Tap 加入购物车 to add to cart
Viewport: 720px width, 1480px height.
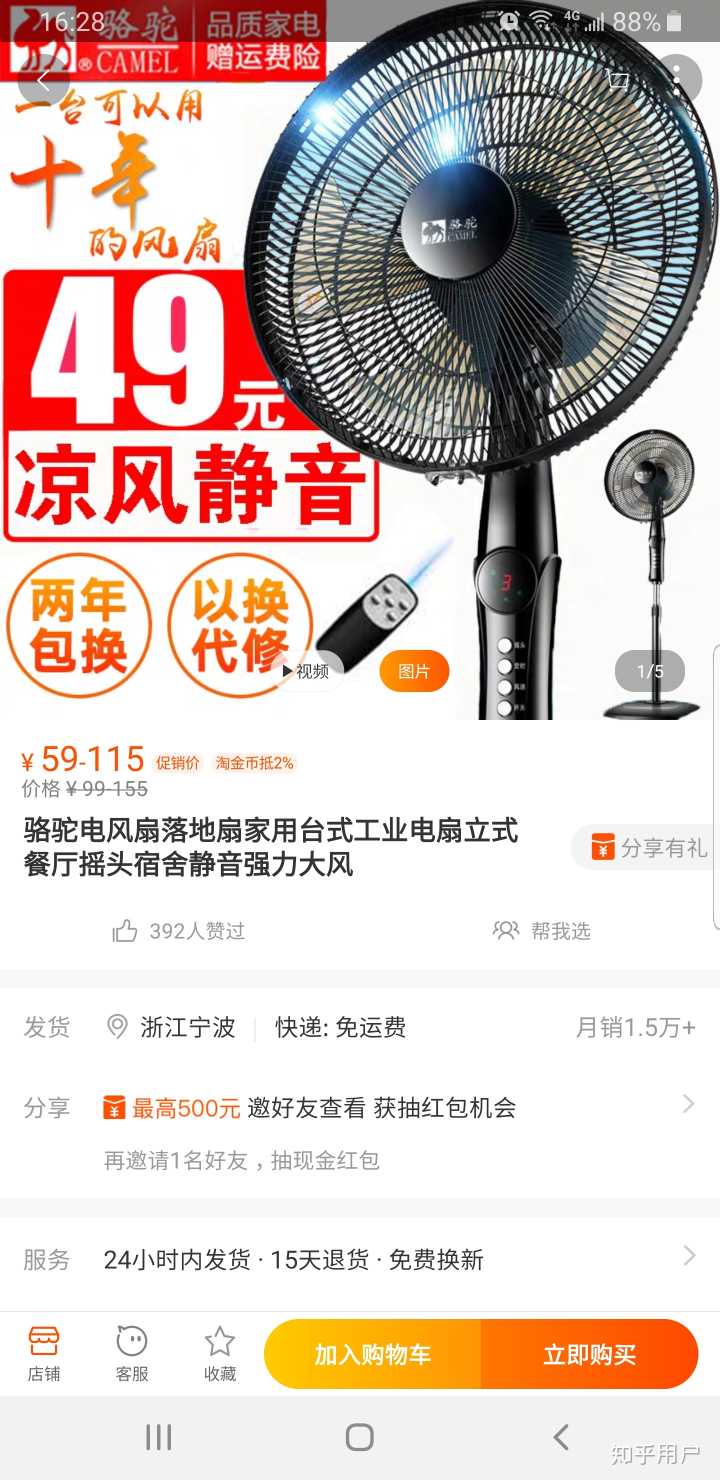pos(373,1354)
